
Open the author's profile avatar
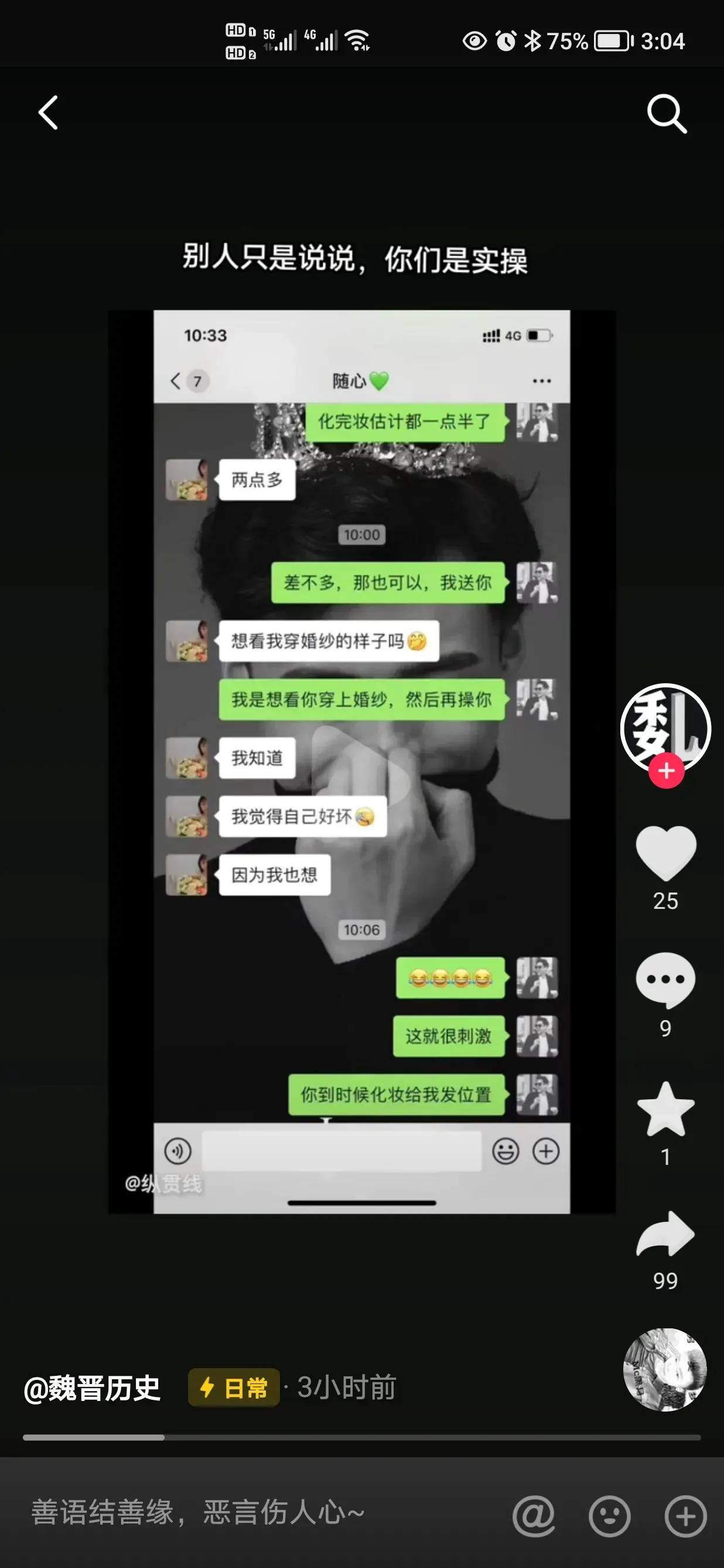coord(665,727)
